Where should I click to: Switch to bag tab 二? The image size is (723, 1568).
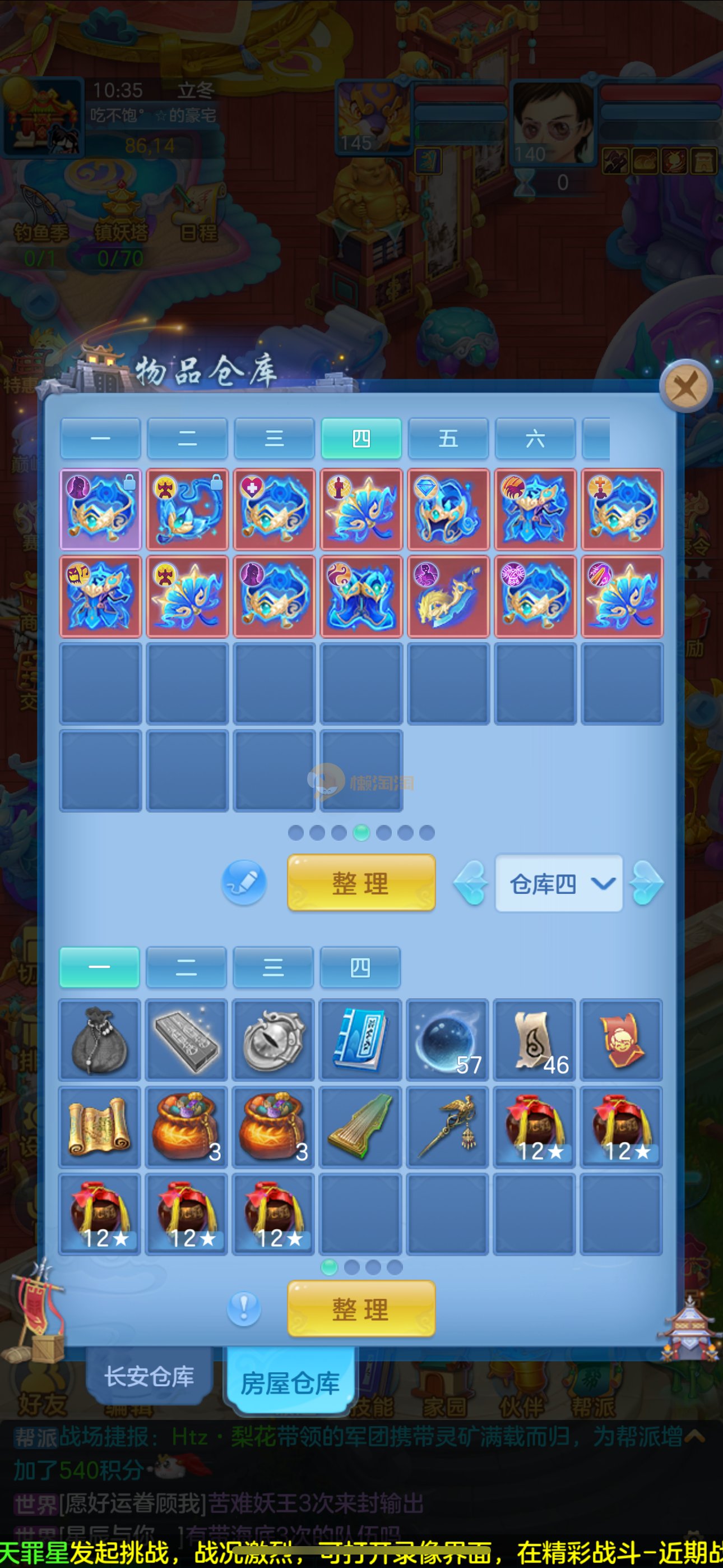(x=186, y=967)
